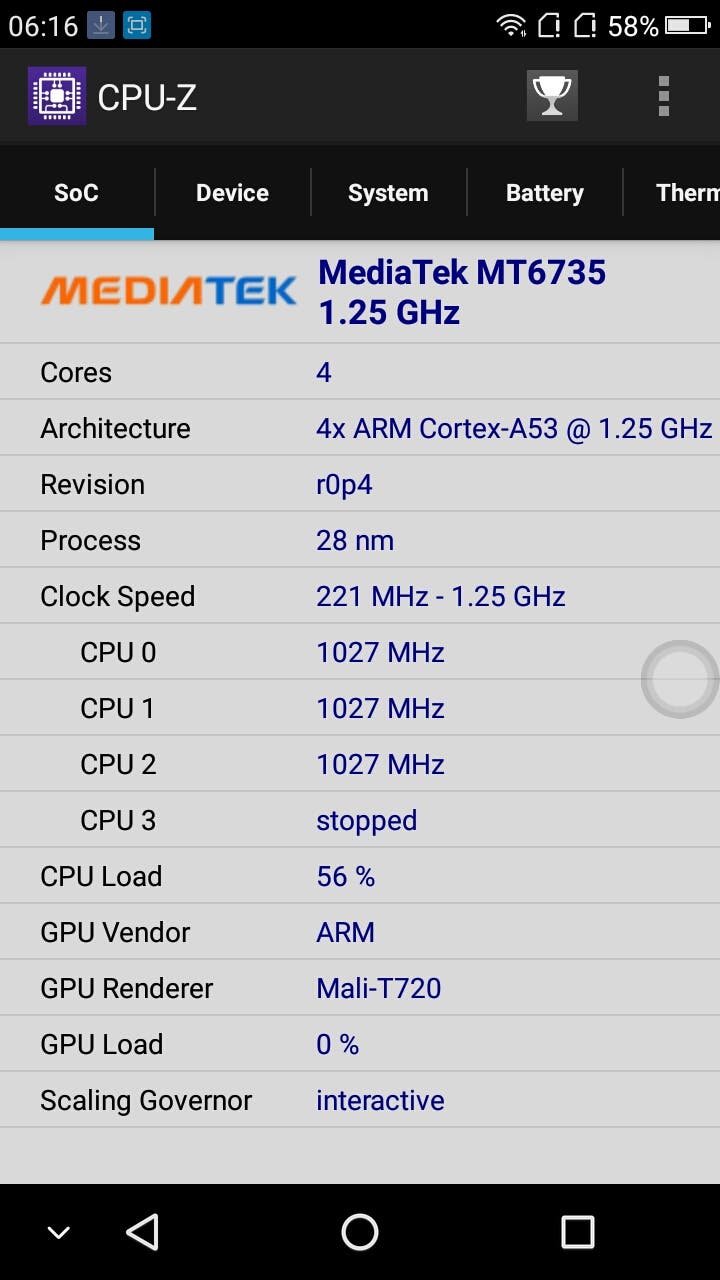Open recent apps view
The width and height of the screenshot is (720, 1280).
coord(577,1232)
